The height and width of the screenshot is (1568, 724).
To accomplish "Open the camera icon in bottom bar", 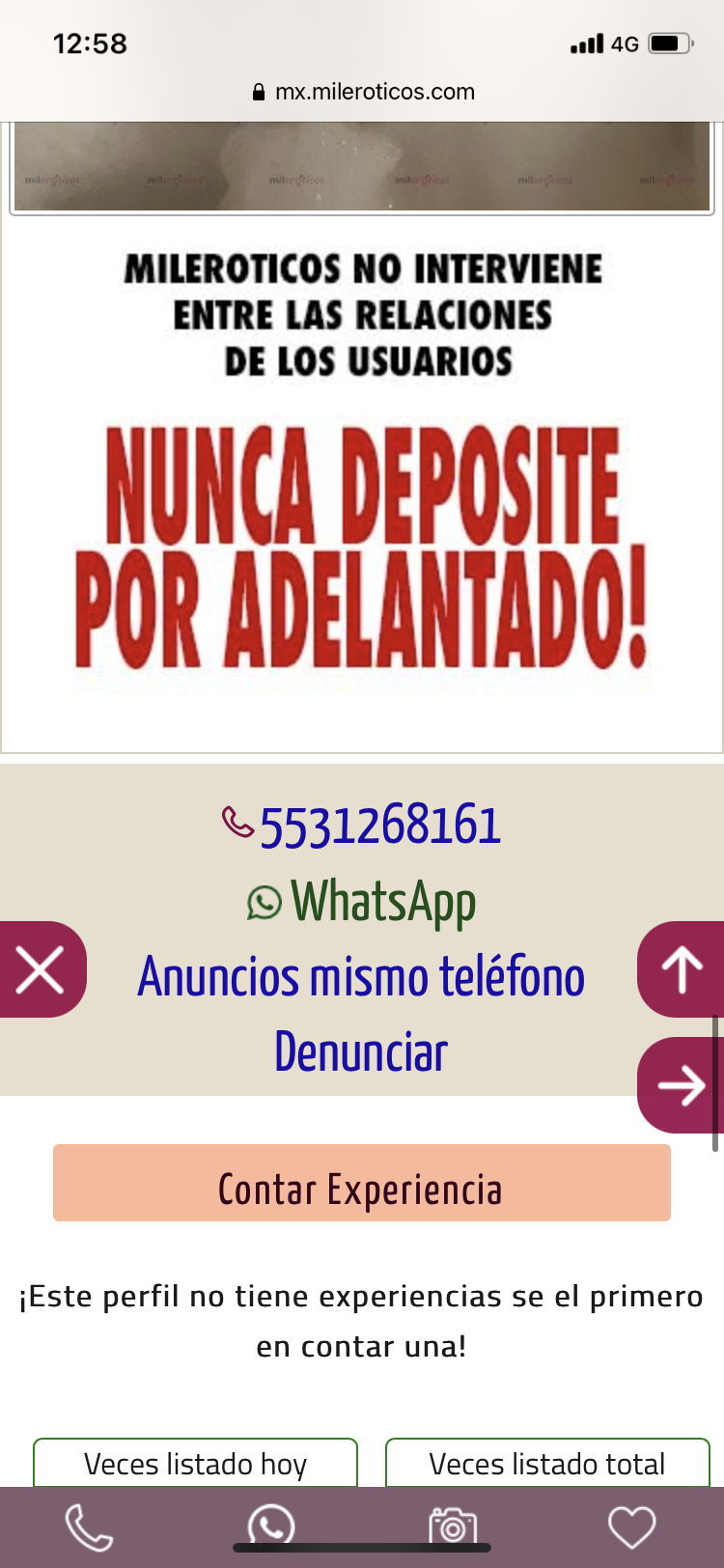I will [x=453, y=1526].
